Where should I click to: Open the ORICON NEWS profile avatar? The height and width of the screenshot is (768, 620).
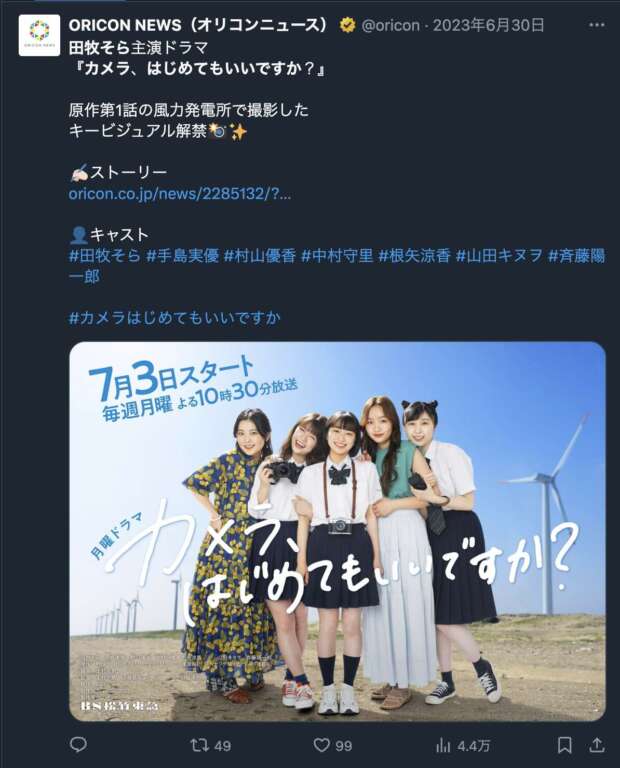[x=39, y=35]
